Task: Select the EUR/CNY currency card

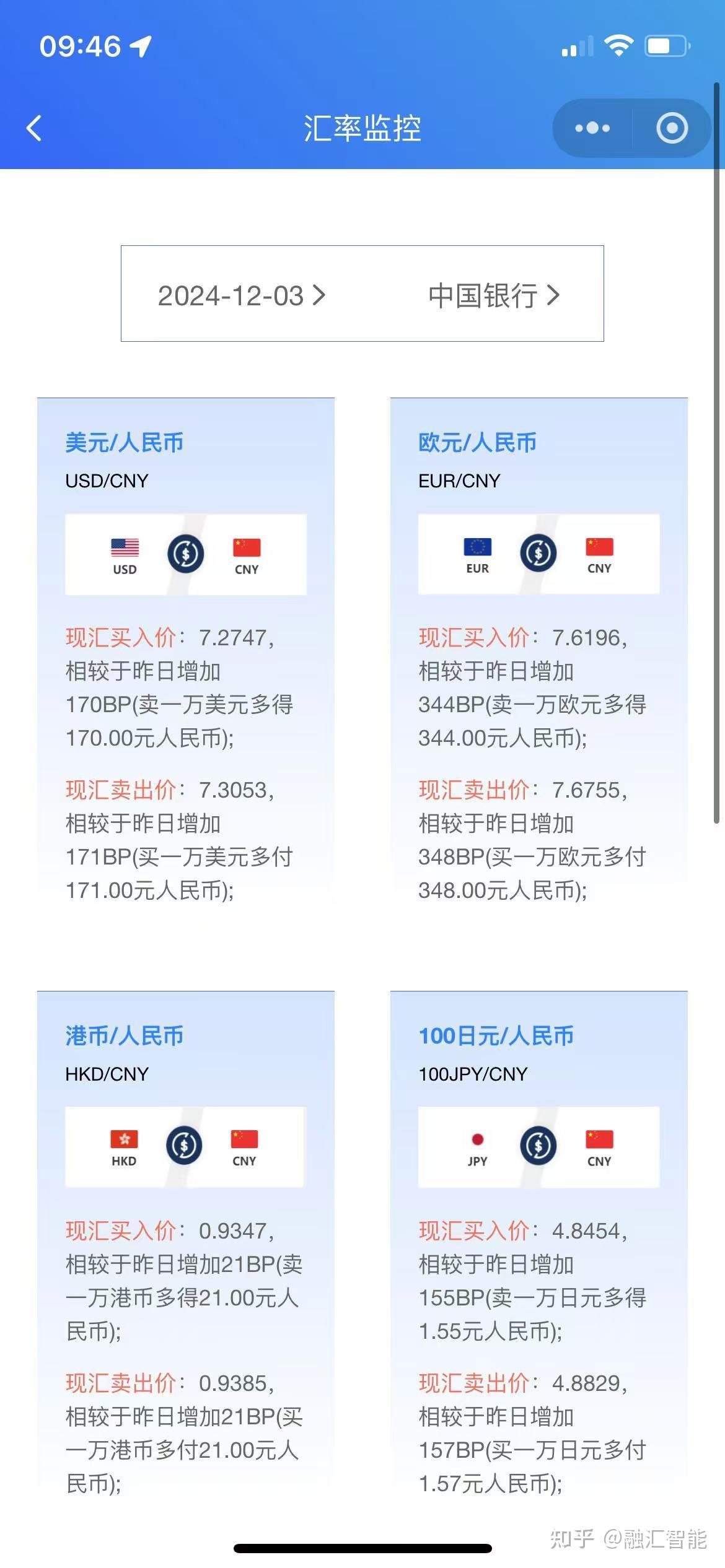Action: click(538, 656)
